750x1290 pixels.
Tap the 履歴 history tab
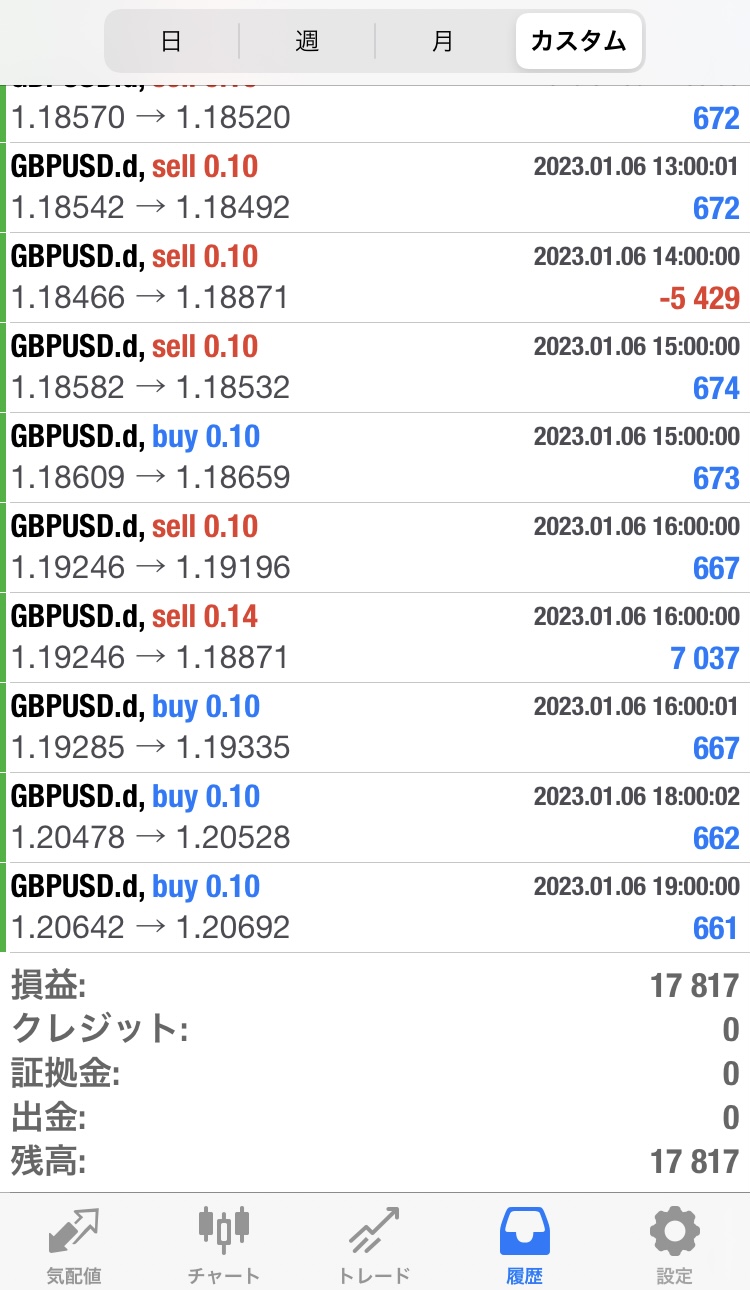tap(525, 1245)
